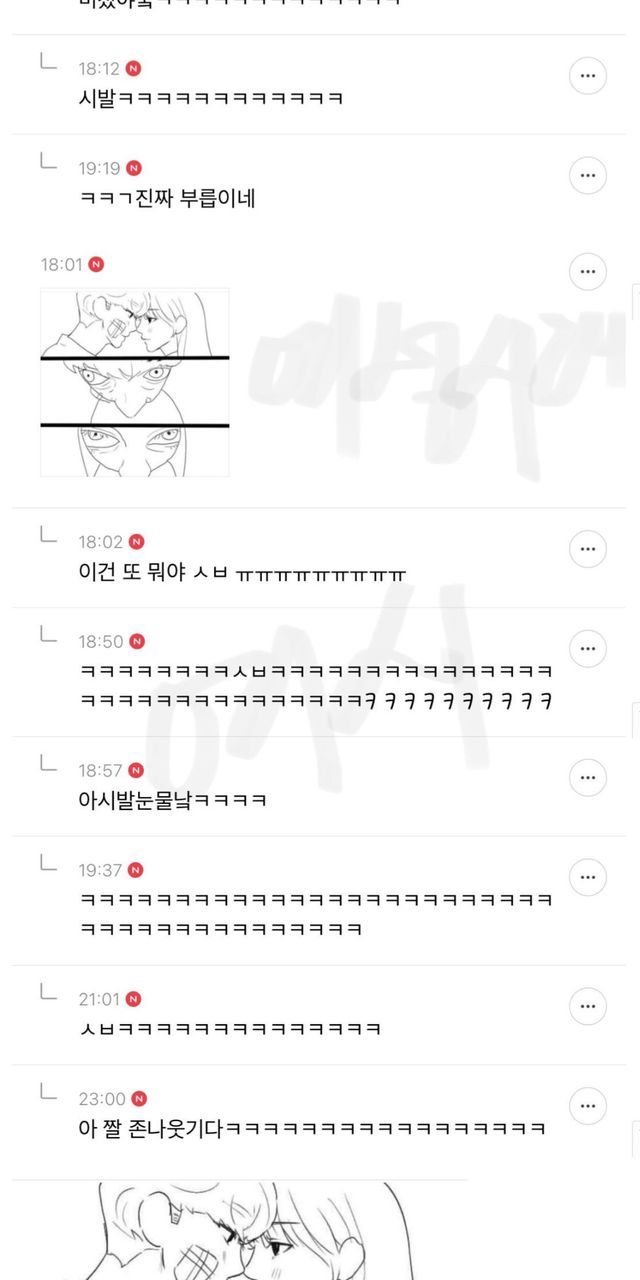View the drawing attached to the 18:01 comment
The height and width of the screenshot is (1280, 640).
click(135, 382)
